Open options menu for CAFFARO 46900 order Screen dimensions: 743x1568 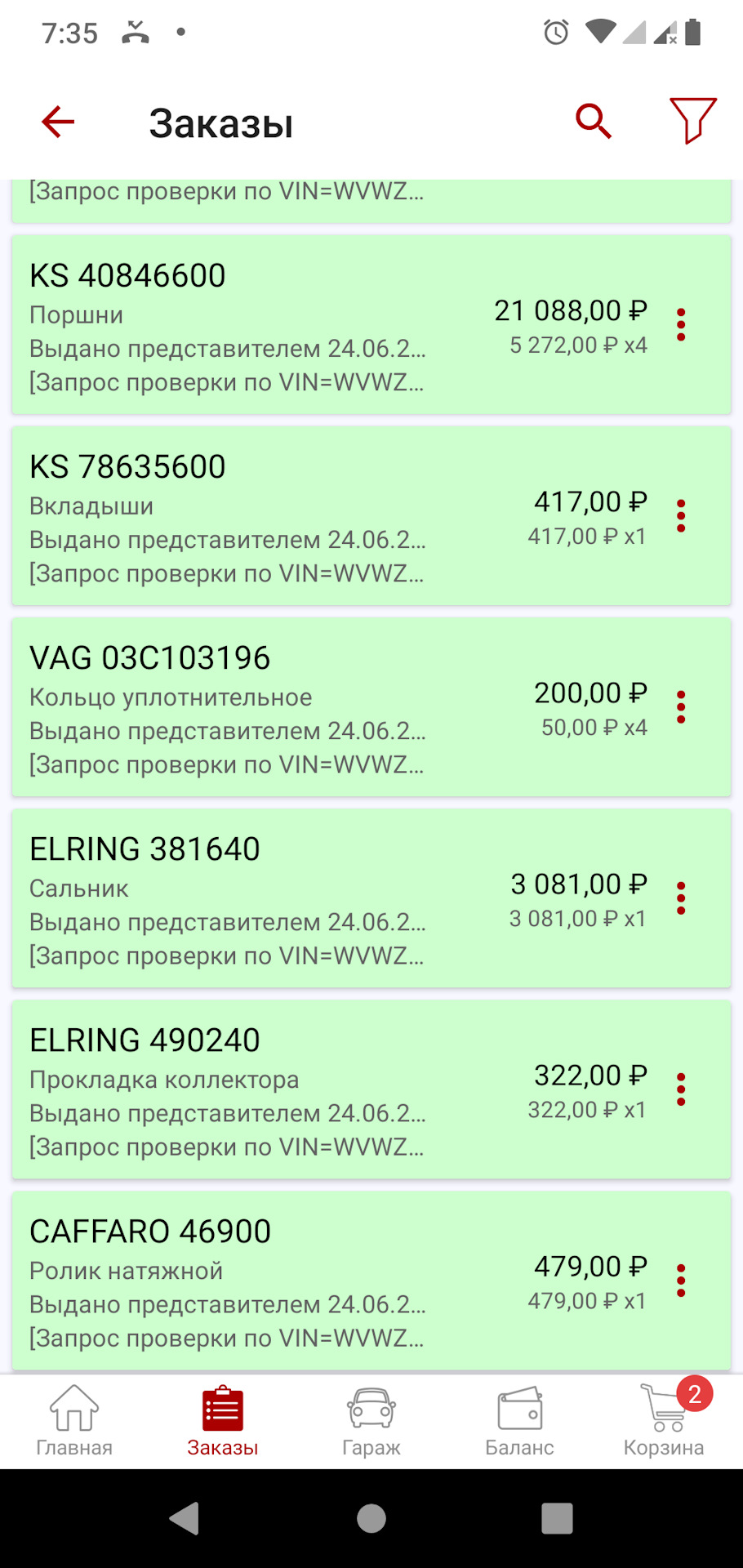681,1281
